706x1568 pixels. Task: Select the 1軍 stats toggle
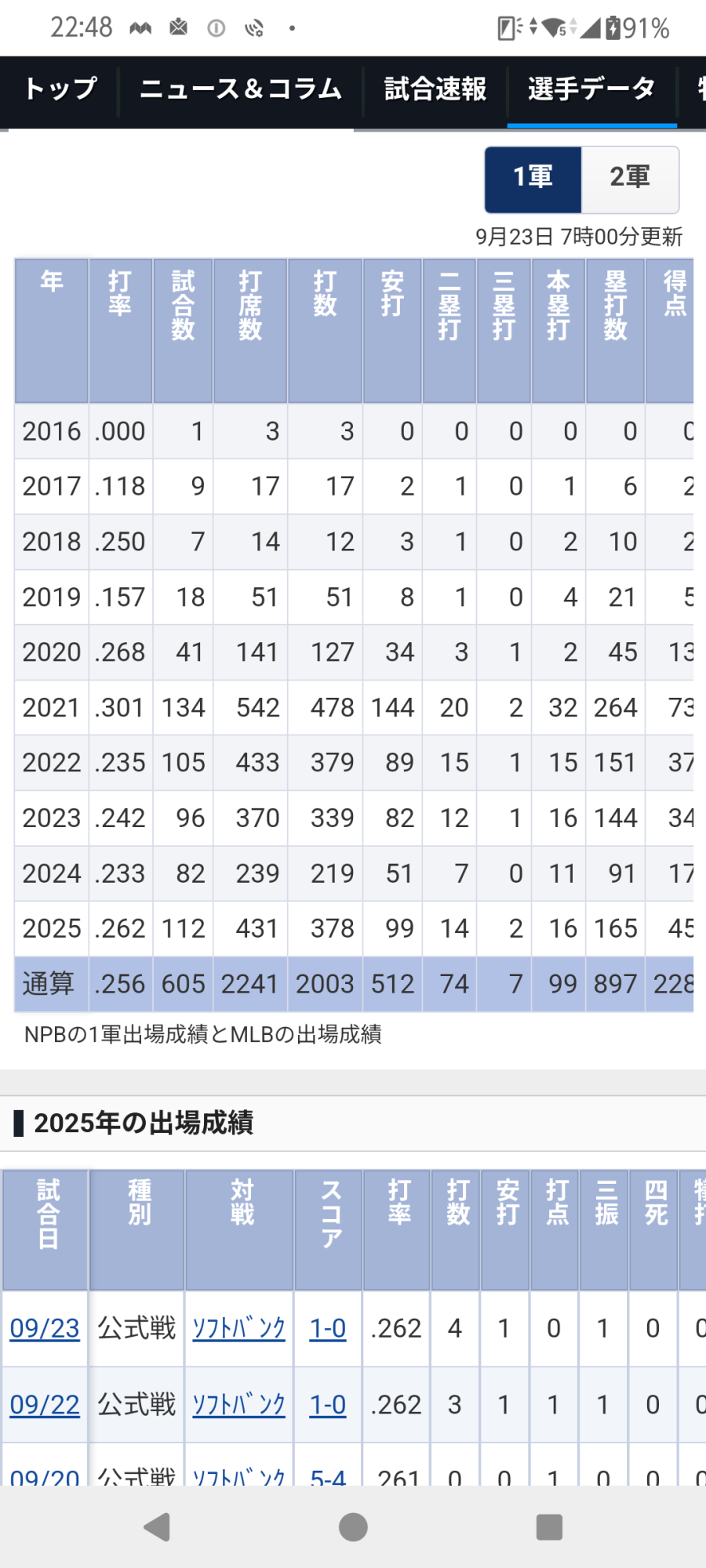533,179
